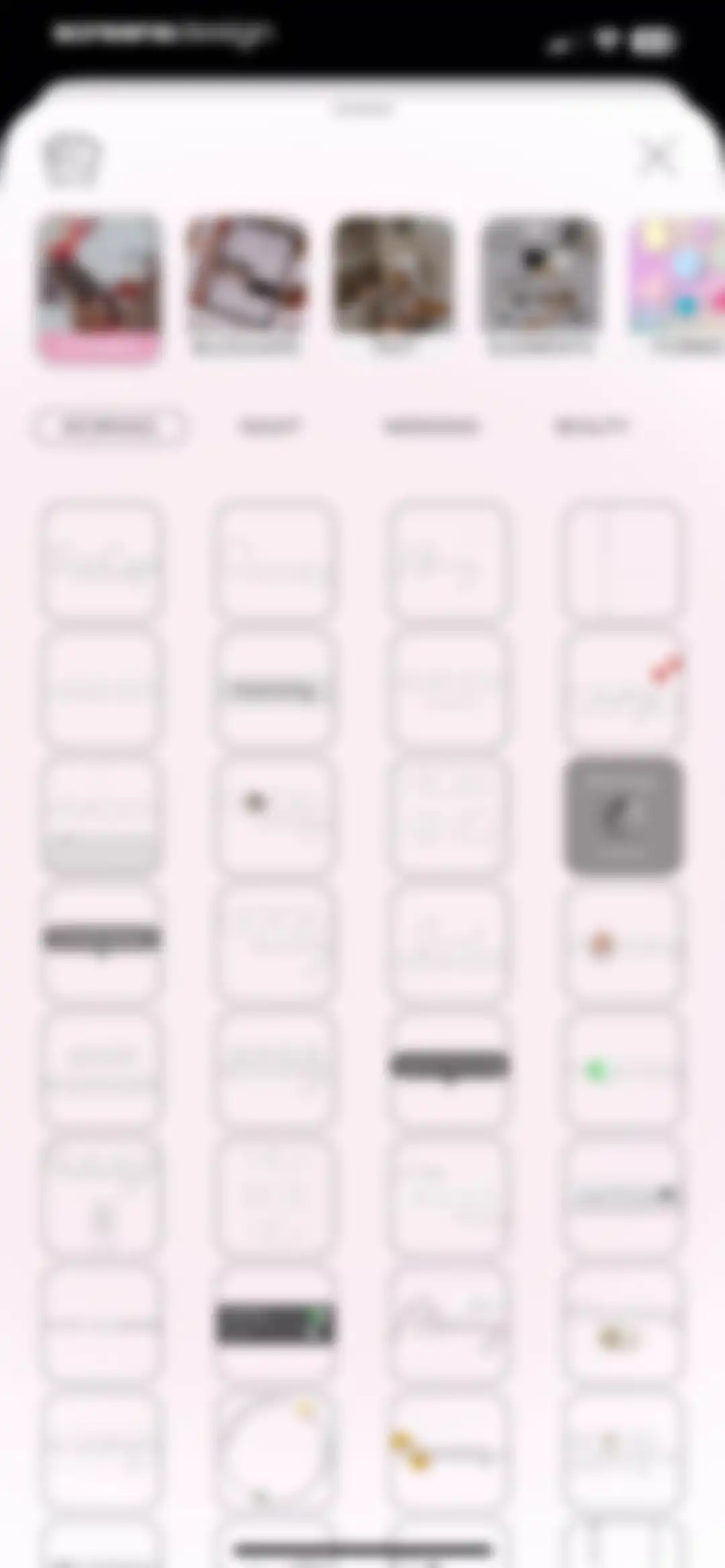Close the sticker panel with the X
The image size is (725, 1568).
[657, 156]
